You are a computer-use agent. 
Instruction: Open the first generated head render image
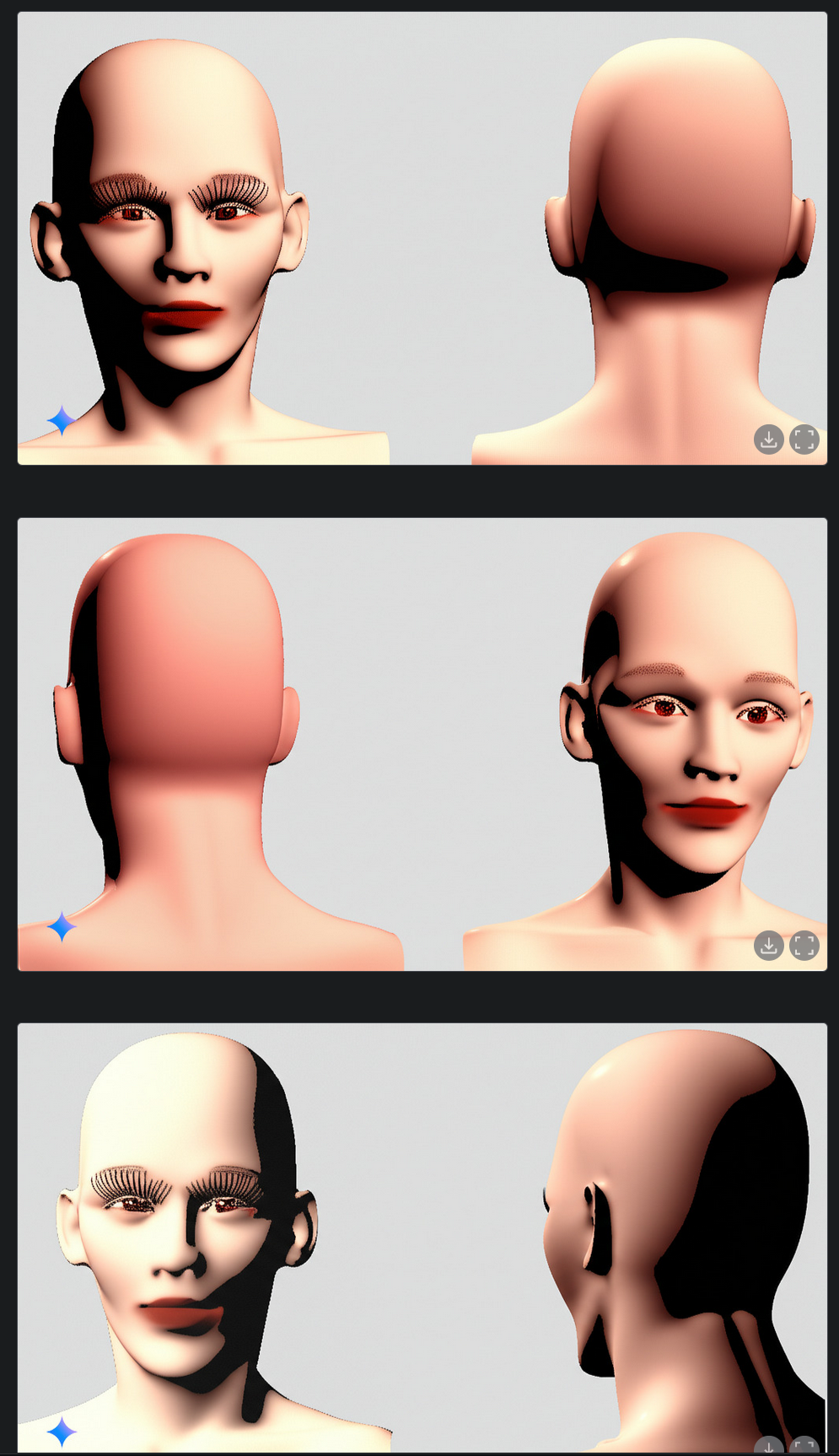coord(422,238)
